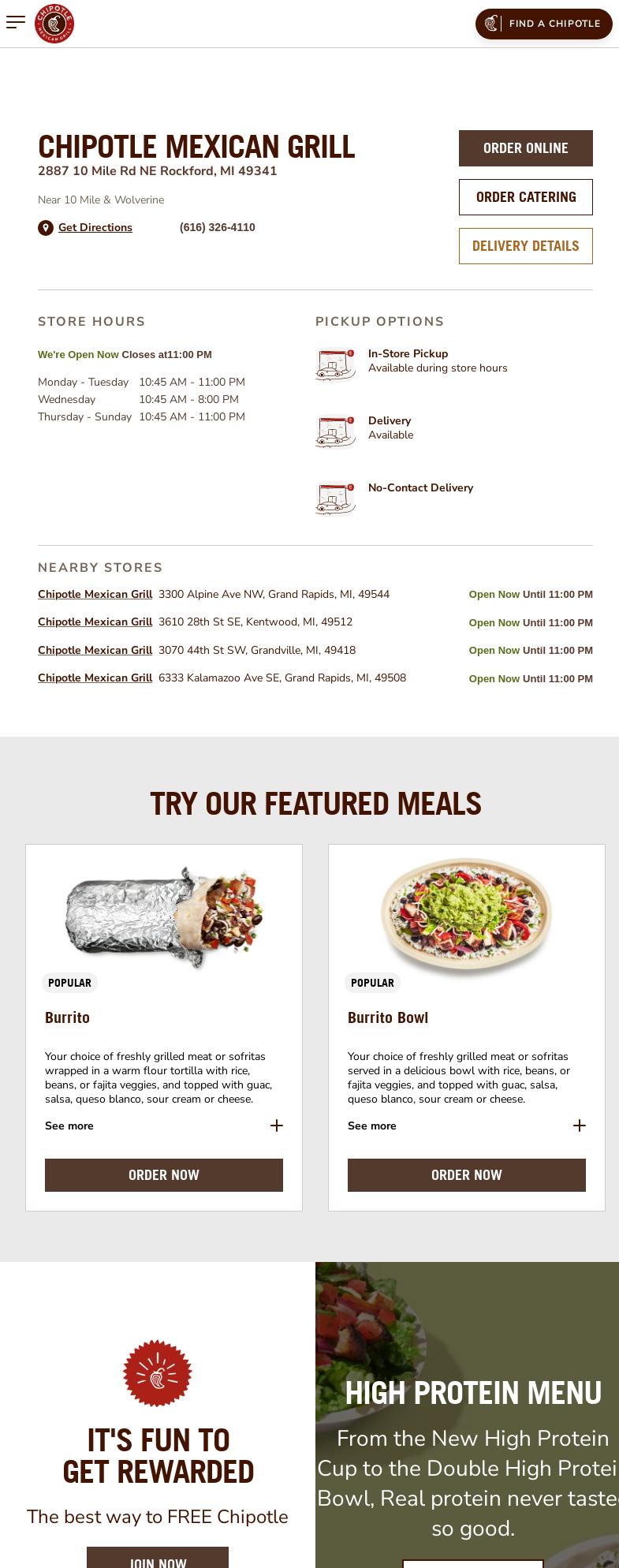Click the map pin icon beside Get Directions
The width and height of the screenshot is (619, 1568).
coord(46,228)
